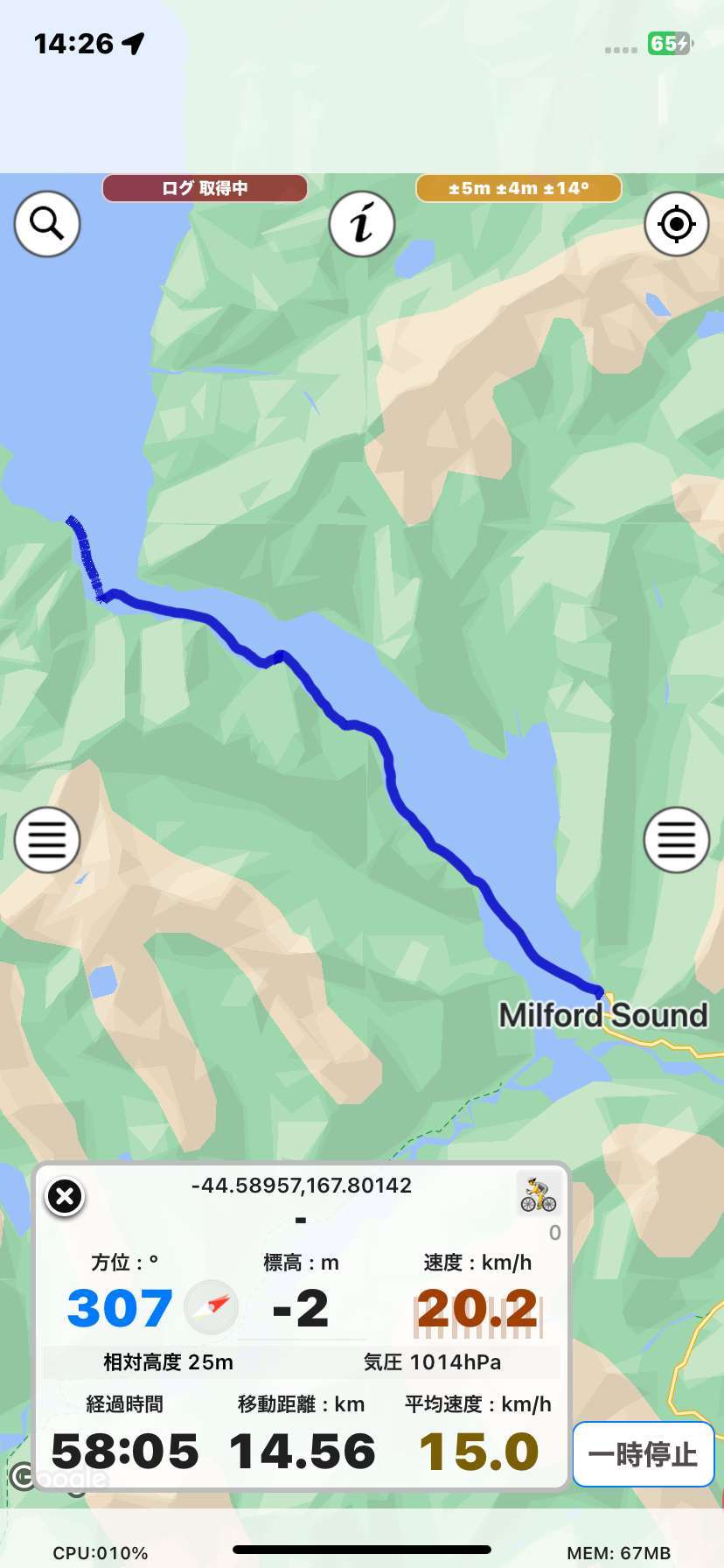Open the info button
The image size is (724, 1568).
[x=362, y=224]
